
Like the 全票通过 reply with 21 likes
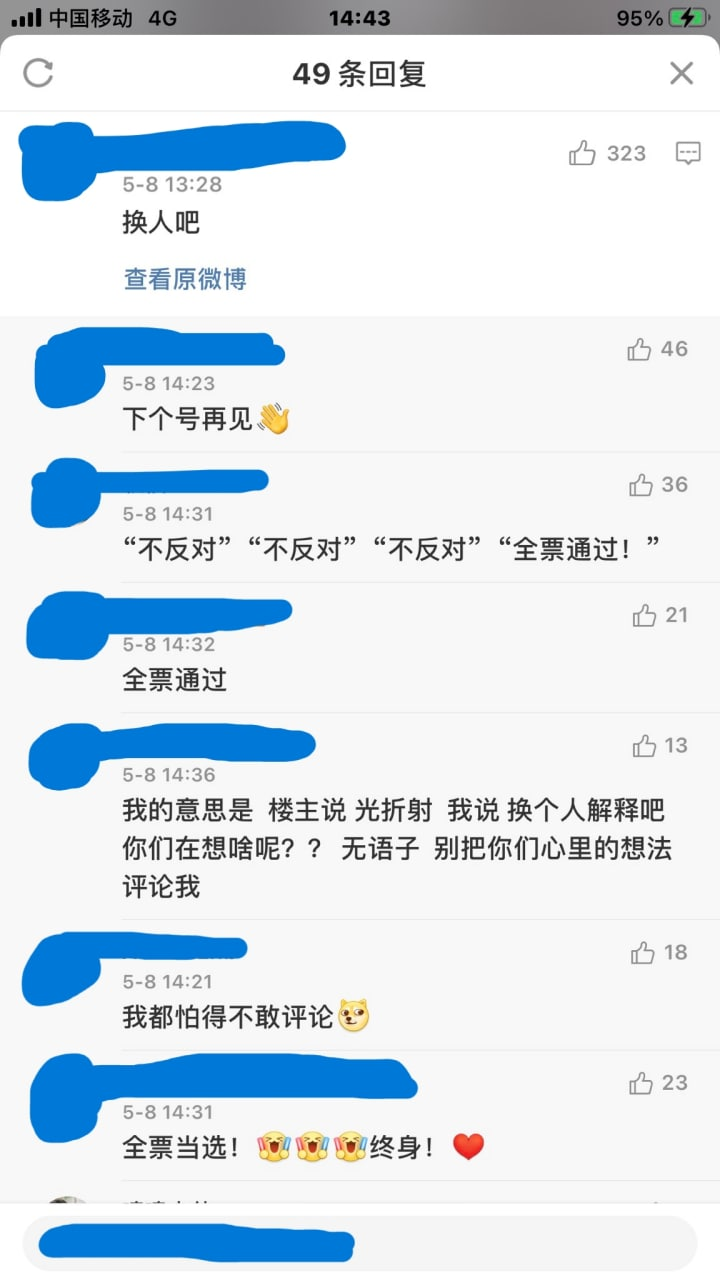coord(644,616)
